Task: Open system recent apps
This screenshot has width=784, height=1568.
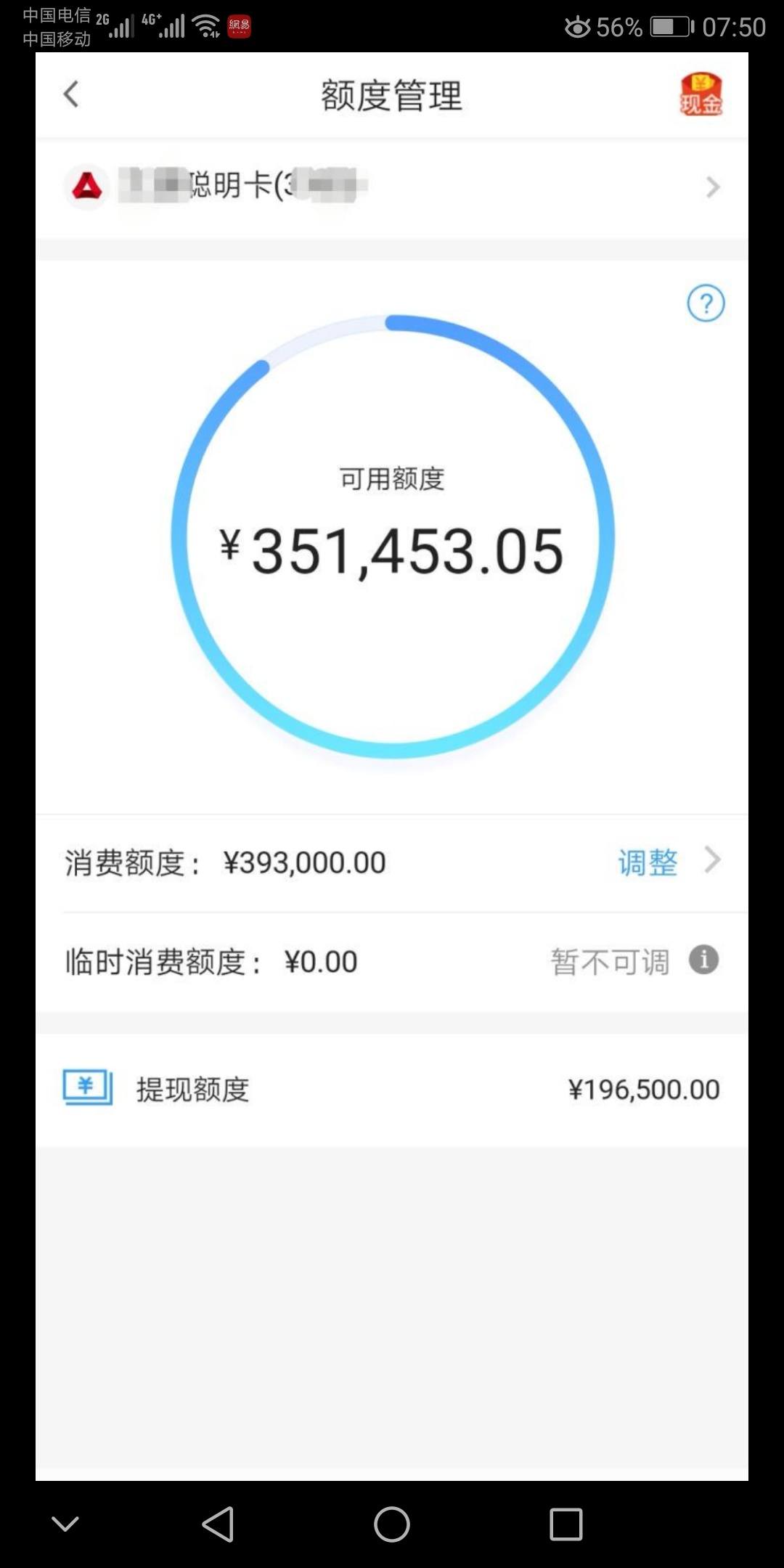Action: (x=566, y=1524)
